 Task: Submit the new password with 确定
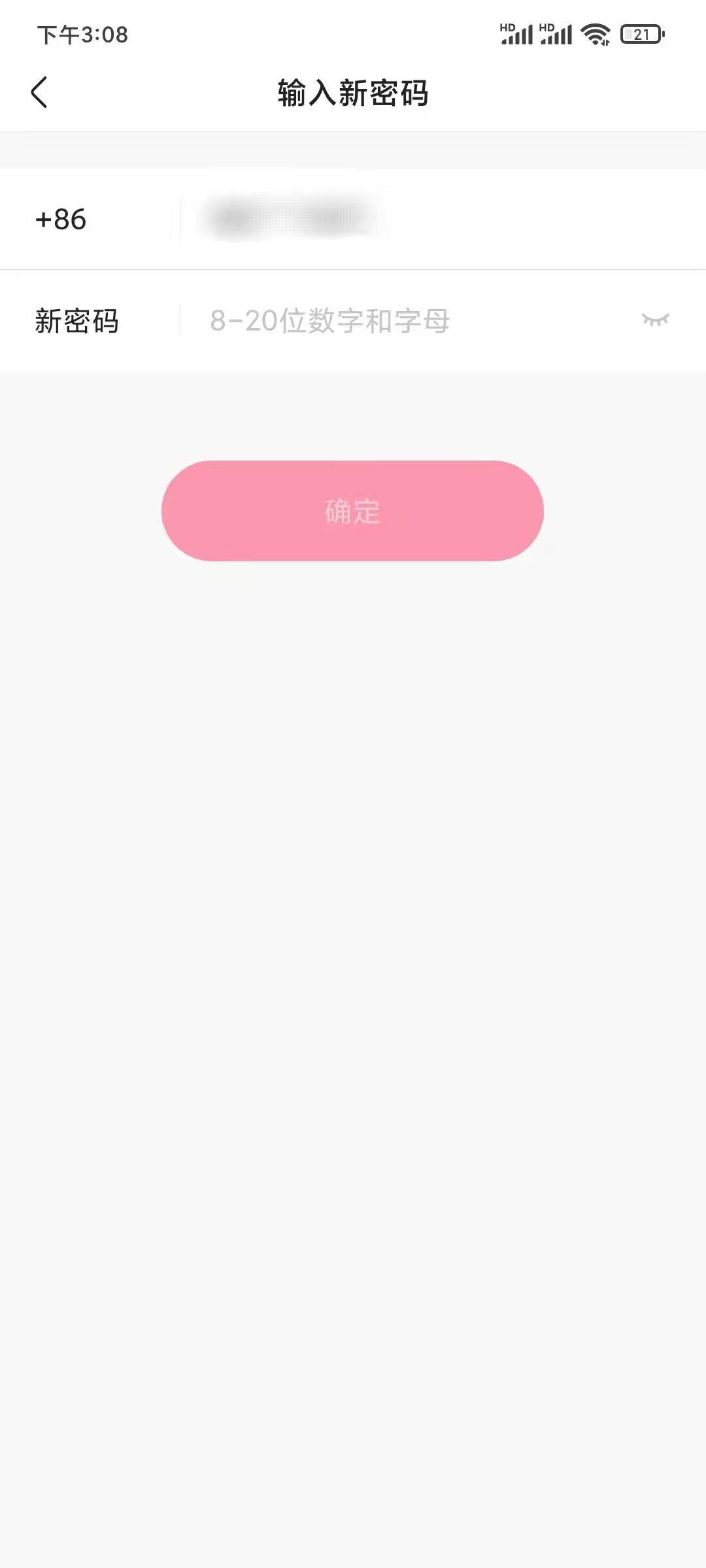[x=352, y=512]
